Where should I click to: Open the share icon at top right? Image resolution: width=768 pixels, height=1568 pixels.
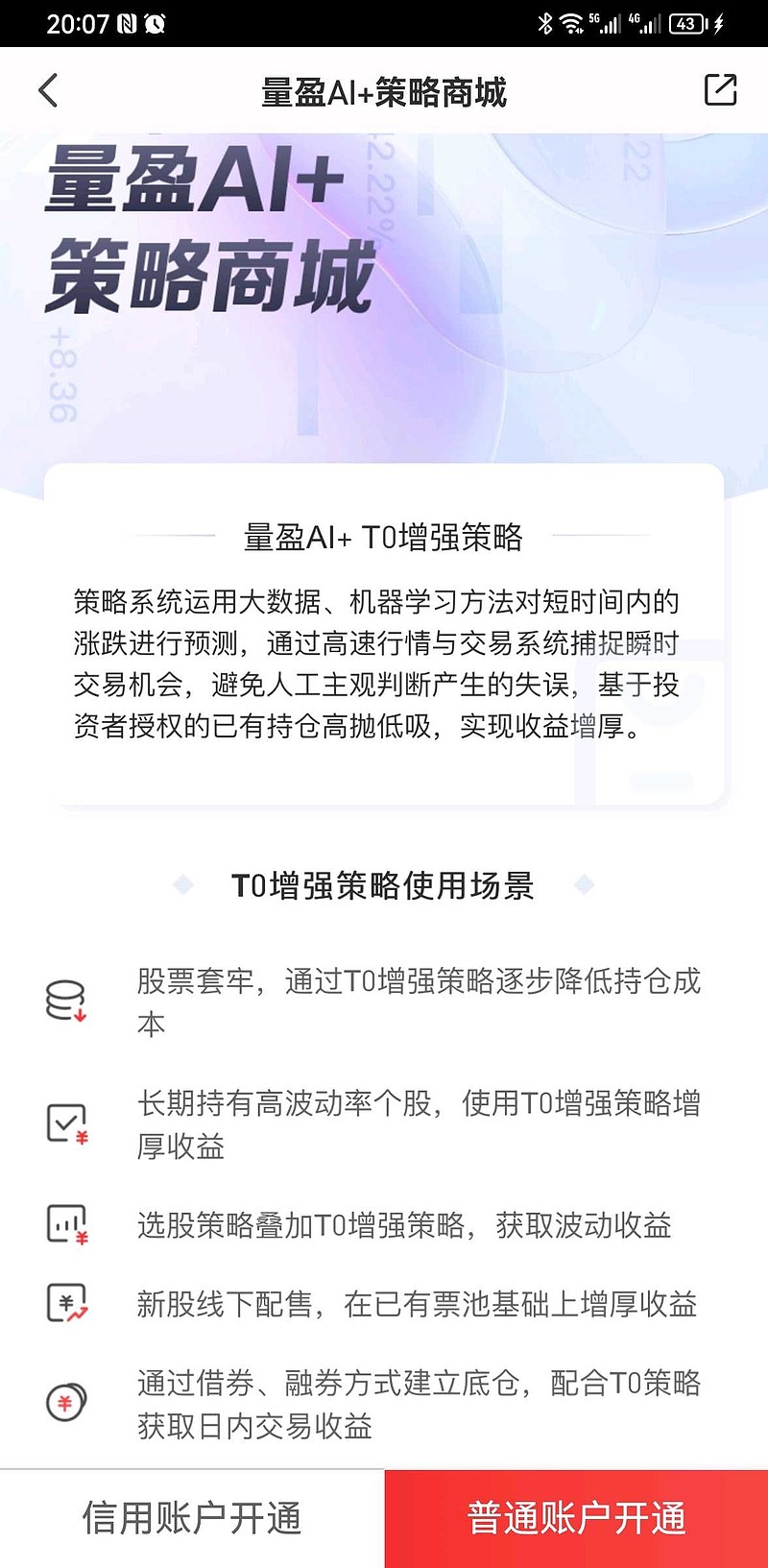(x=719, y=90)
